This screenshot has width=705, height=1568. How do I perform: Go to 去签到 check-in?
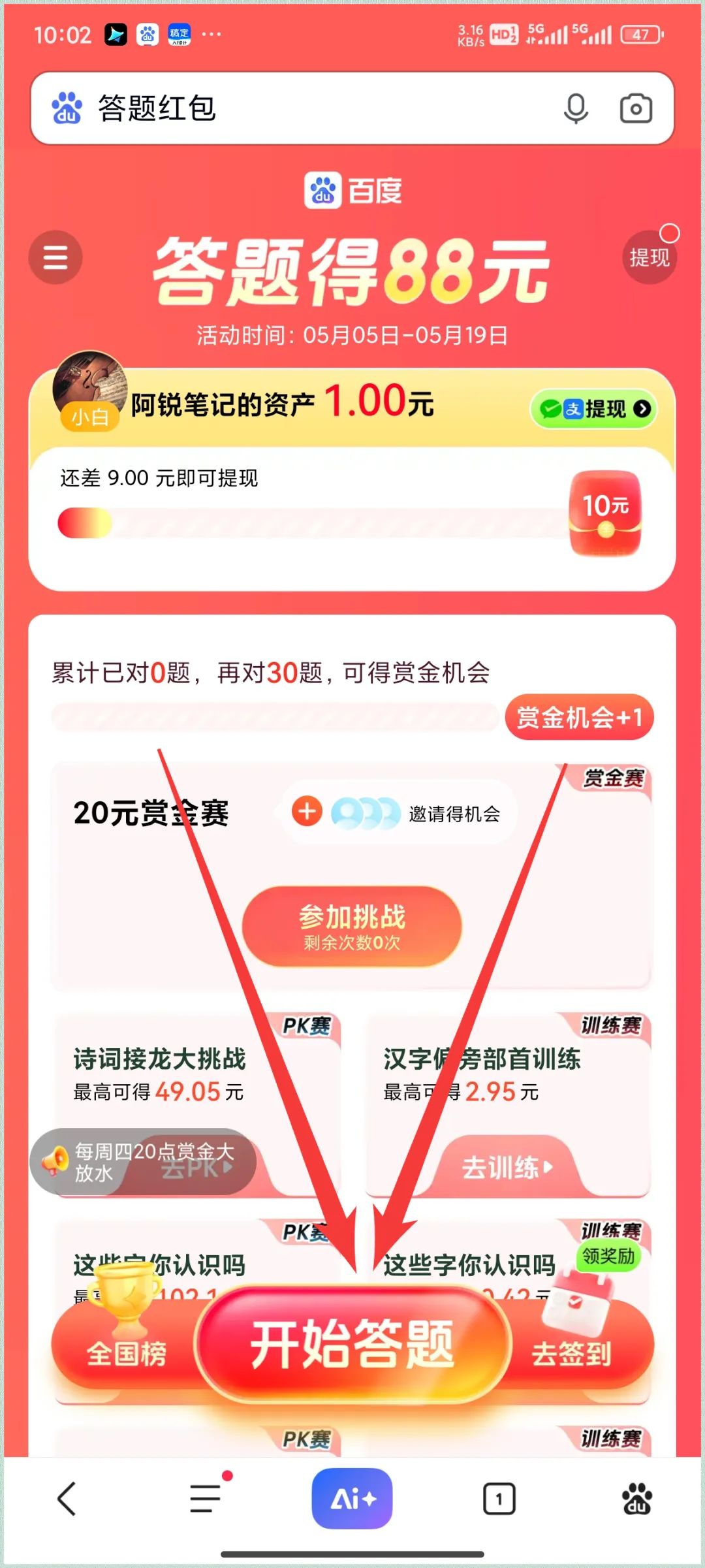tap(571, 1352)
